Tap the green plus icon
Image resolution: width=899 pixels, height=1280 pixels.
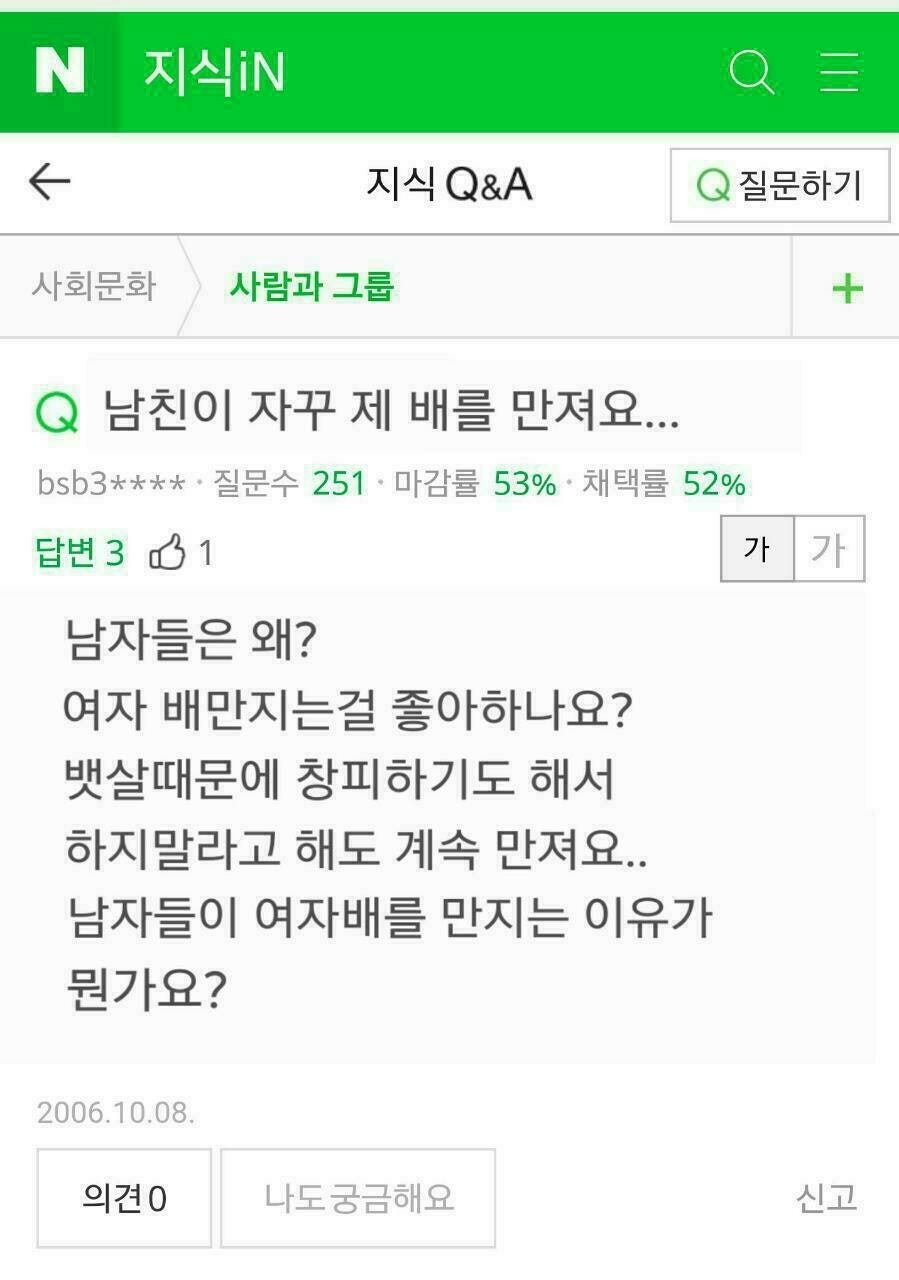(846, 289)
